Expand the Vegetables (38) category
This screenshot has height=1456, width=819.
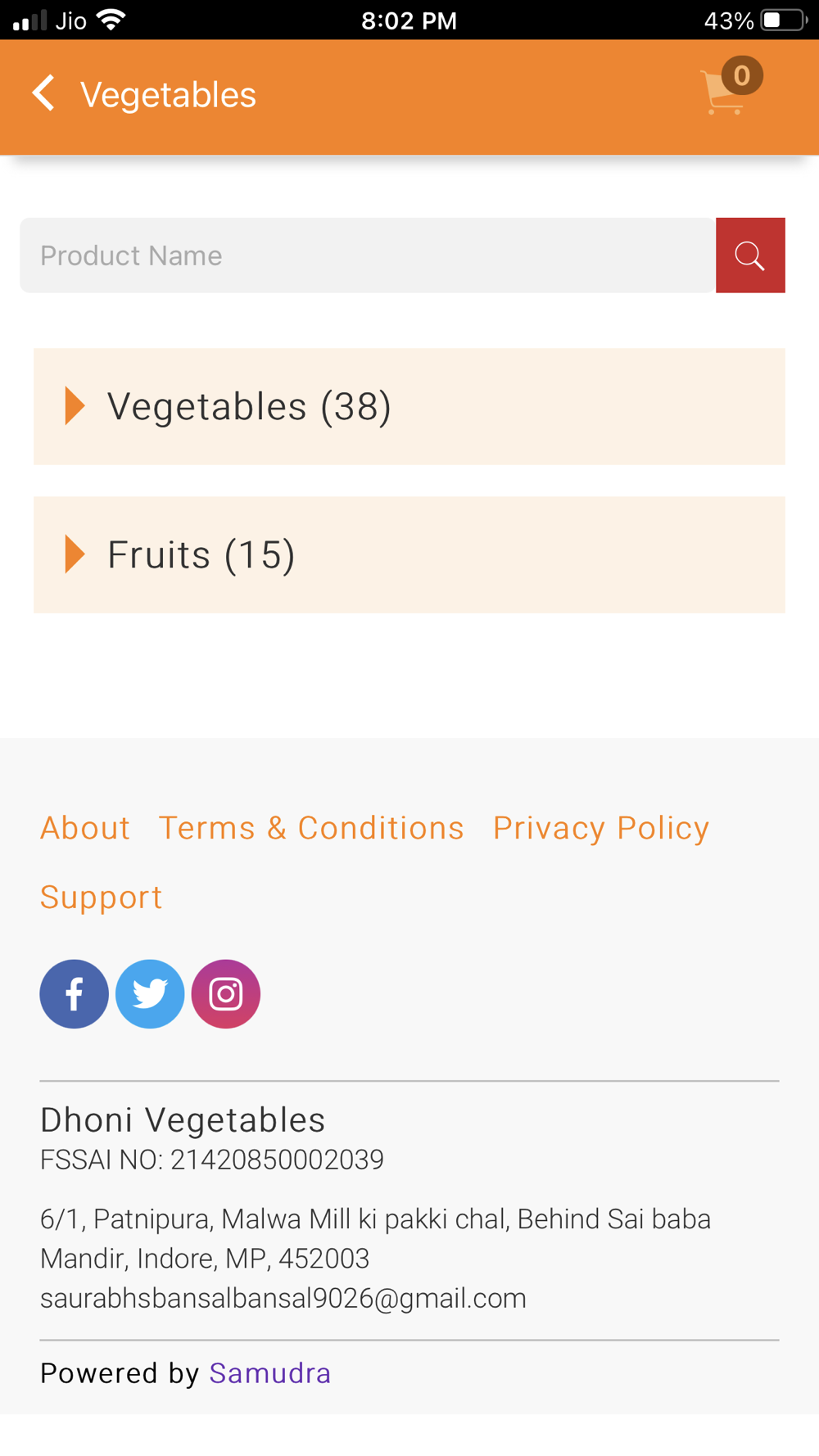coord(409,407)
